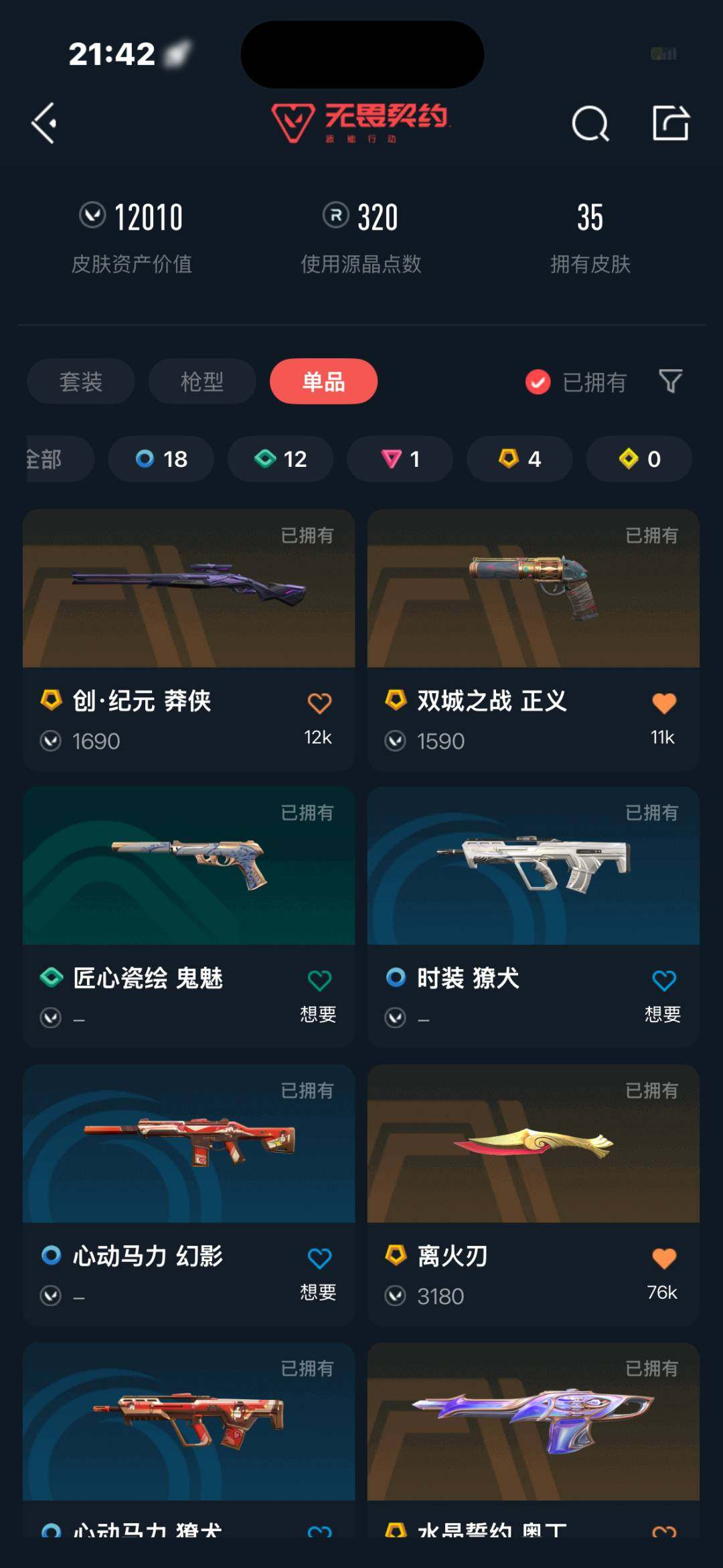This screenshot has height=1568, width=723.
Task: Switch to the 套装 tab
Action: pos(80,381)
